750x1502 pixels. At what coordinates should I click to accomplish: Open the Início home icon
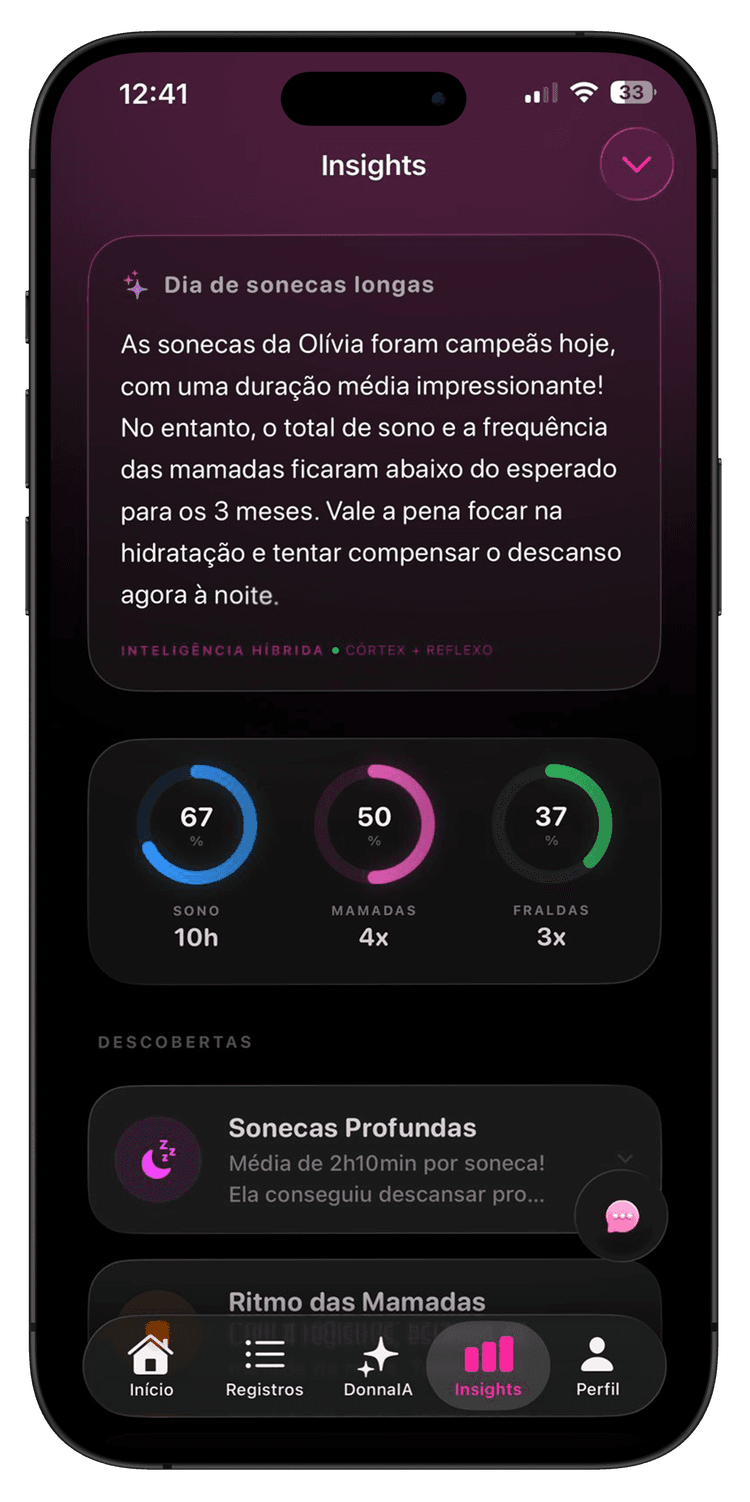(x=150, y=1355)
